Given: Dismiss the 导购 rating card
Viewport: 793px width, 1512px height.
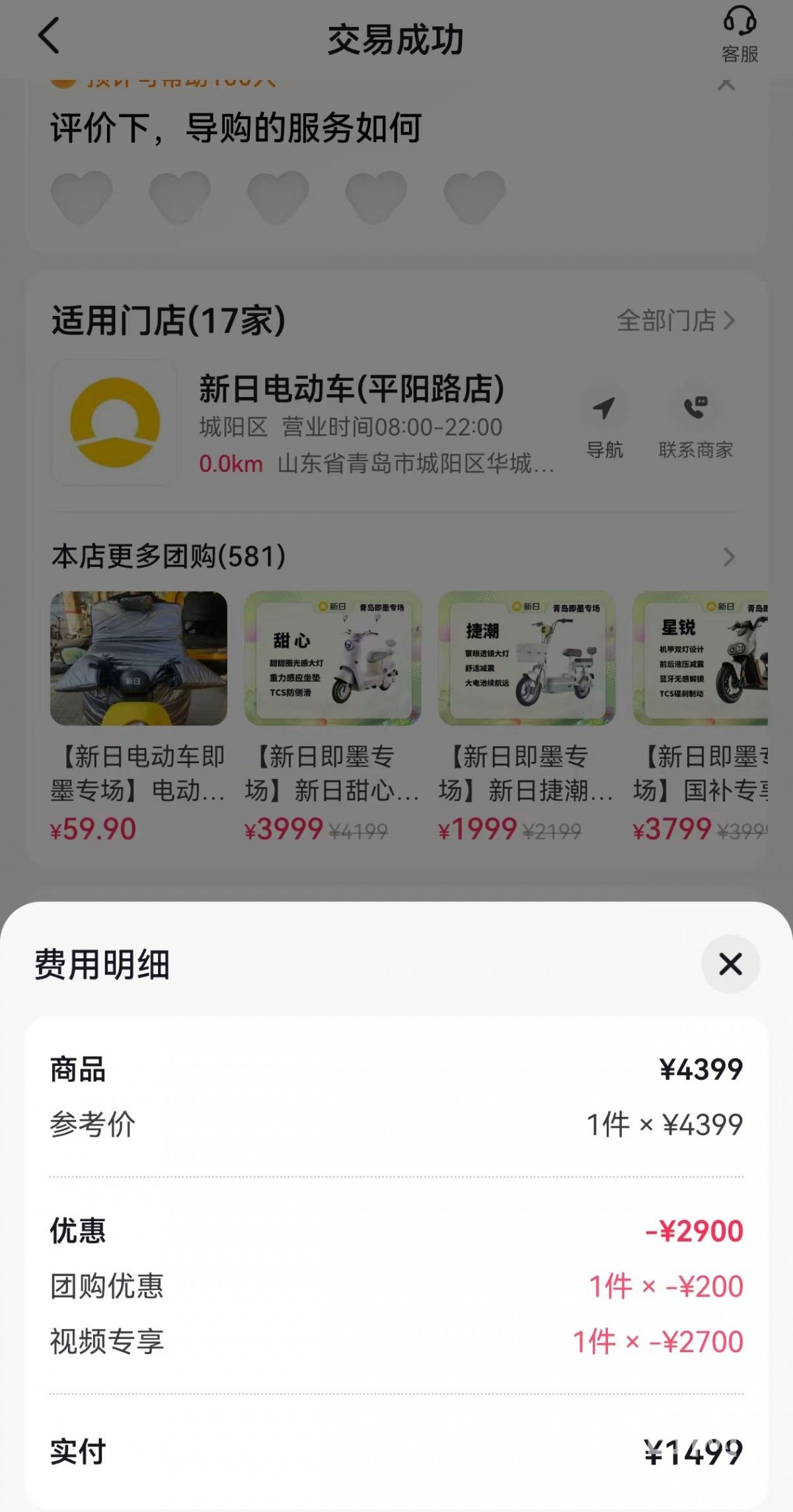Looking at the screenshot, I should pyautogui.click(x=726, y=85).
